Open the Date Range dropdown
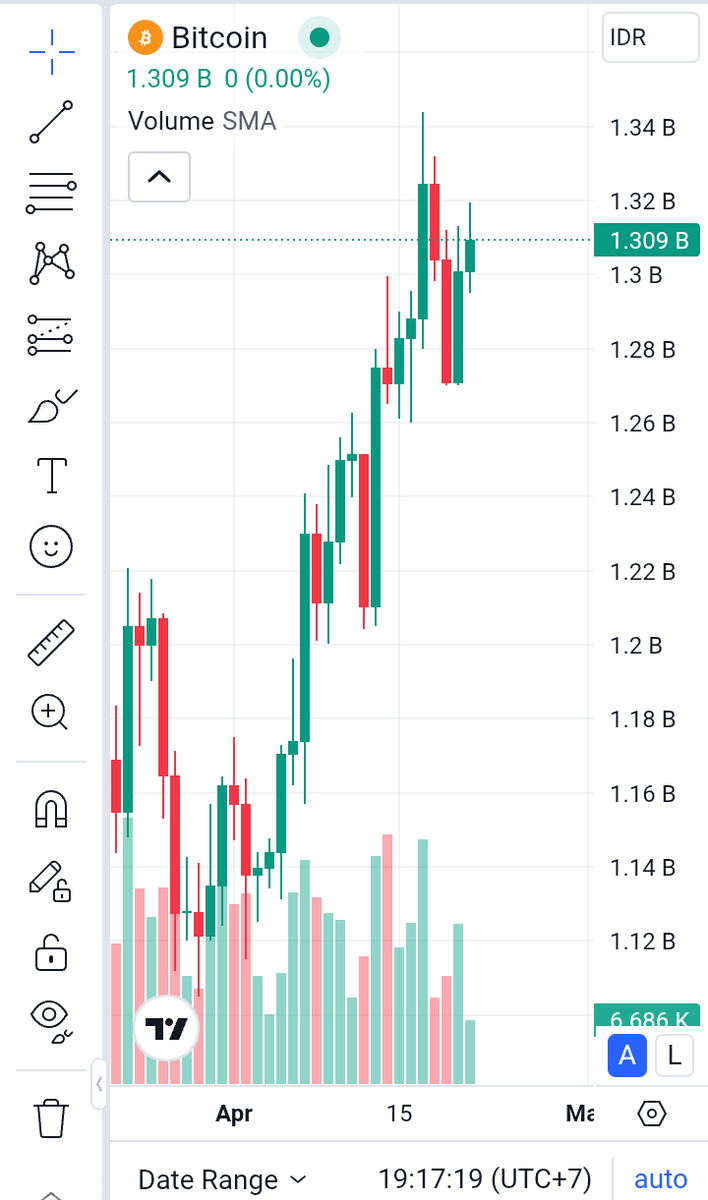708x1200 pixels. coord(222,1179)
